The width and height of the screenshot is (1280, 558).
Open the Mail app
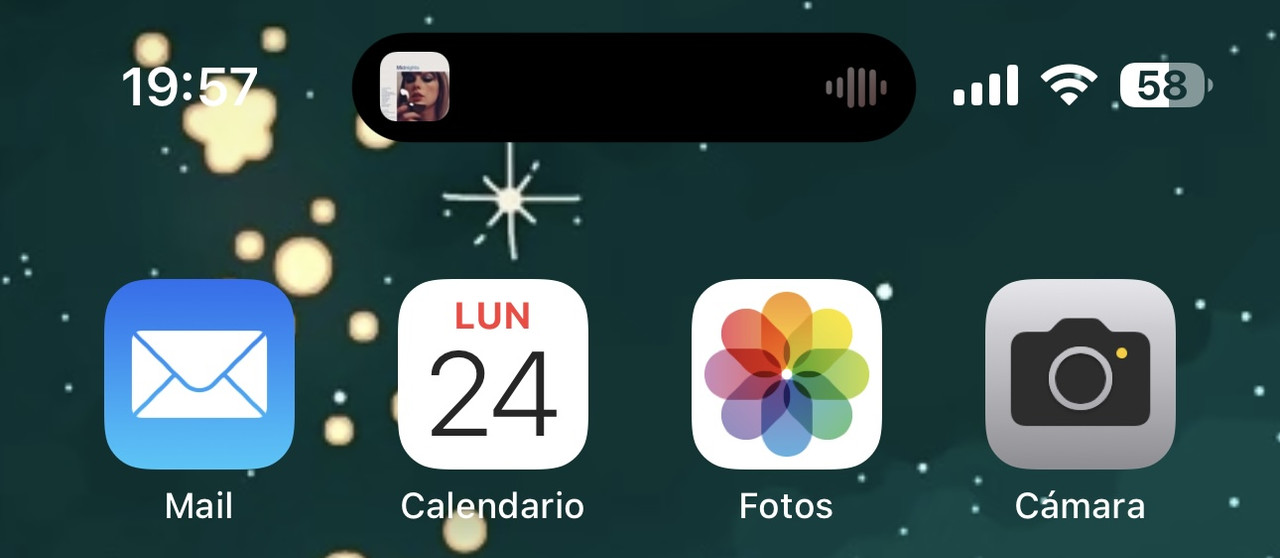199,374
